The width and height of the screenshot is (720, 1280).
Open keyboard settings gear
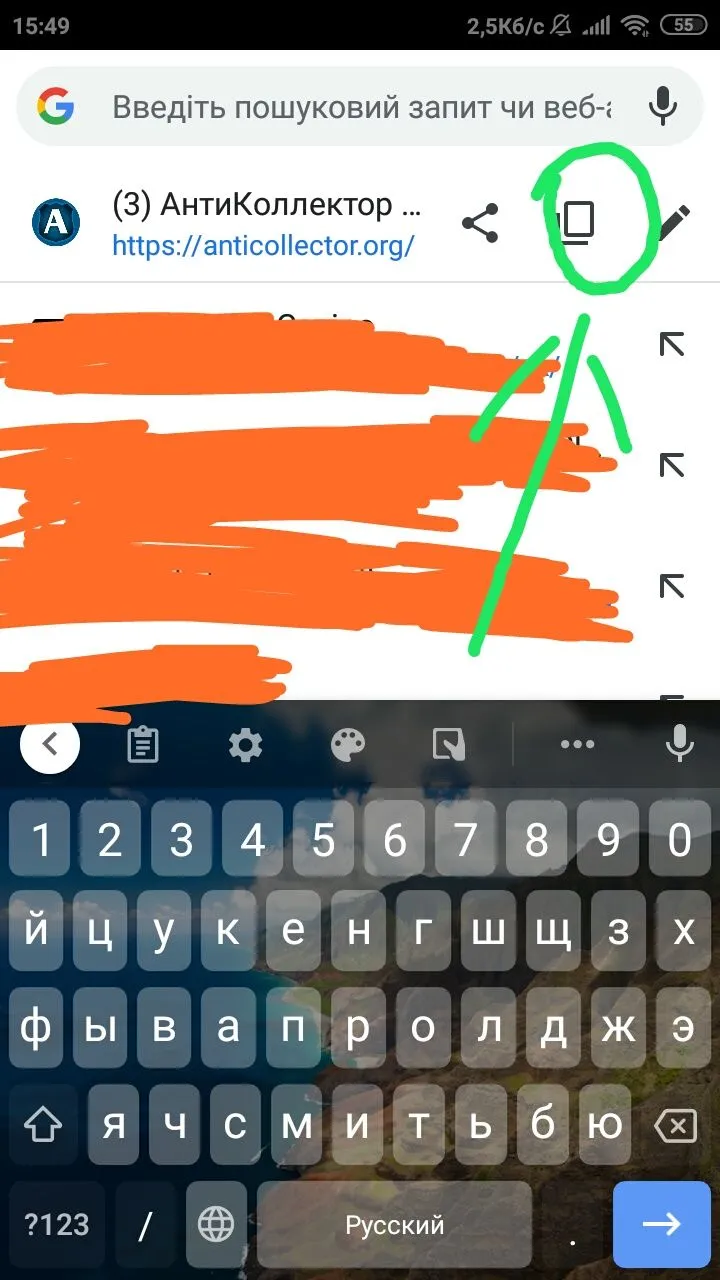245,745
